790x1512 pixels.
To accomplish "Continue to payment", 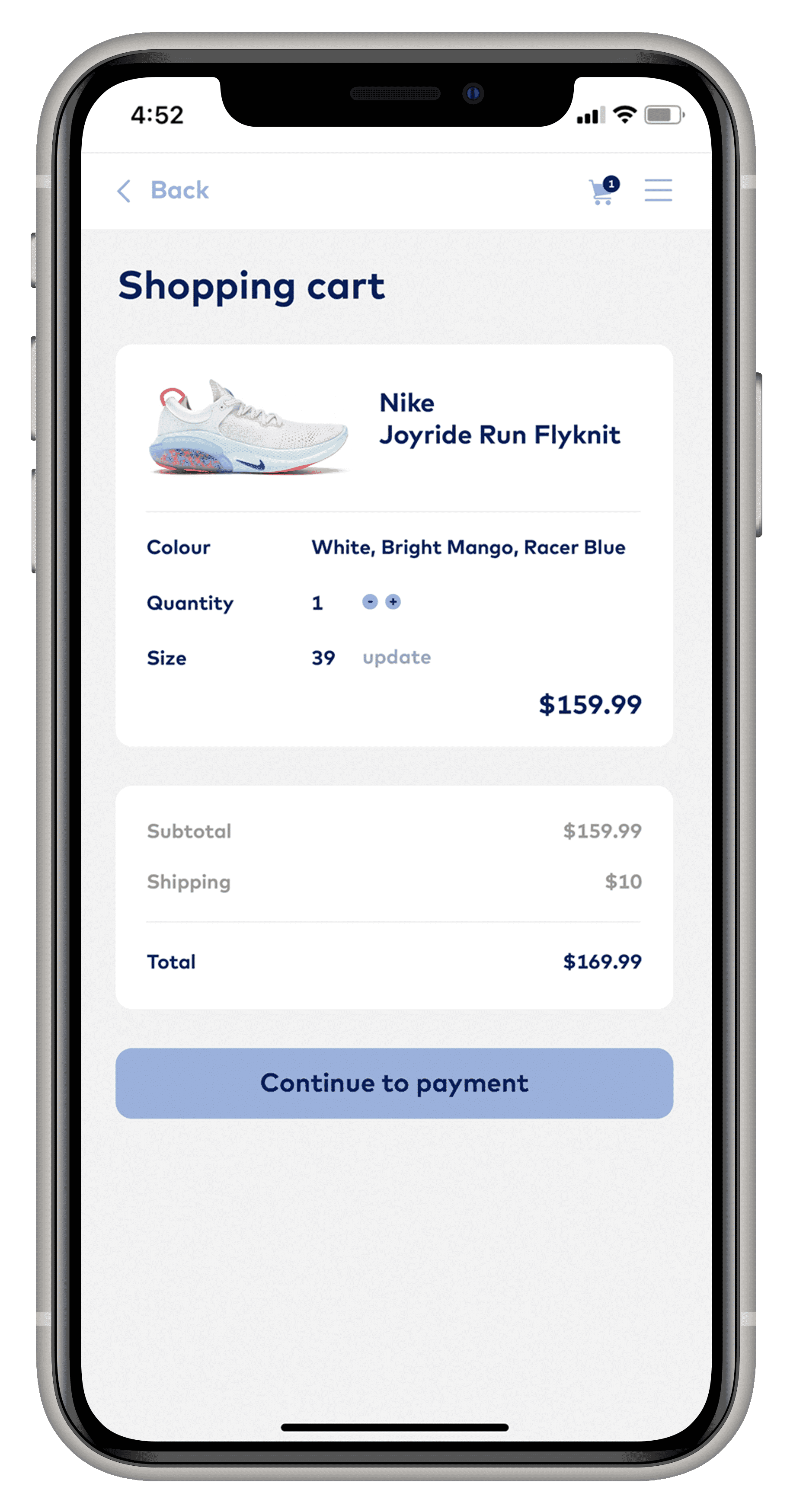I will pyautogui.click(x=394, y=1083).
